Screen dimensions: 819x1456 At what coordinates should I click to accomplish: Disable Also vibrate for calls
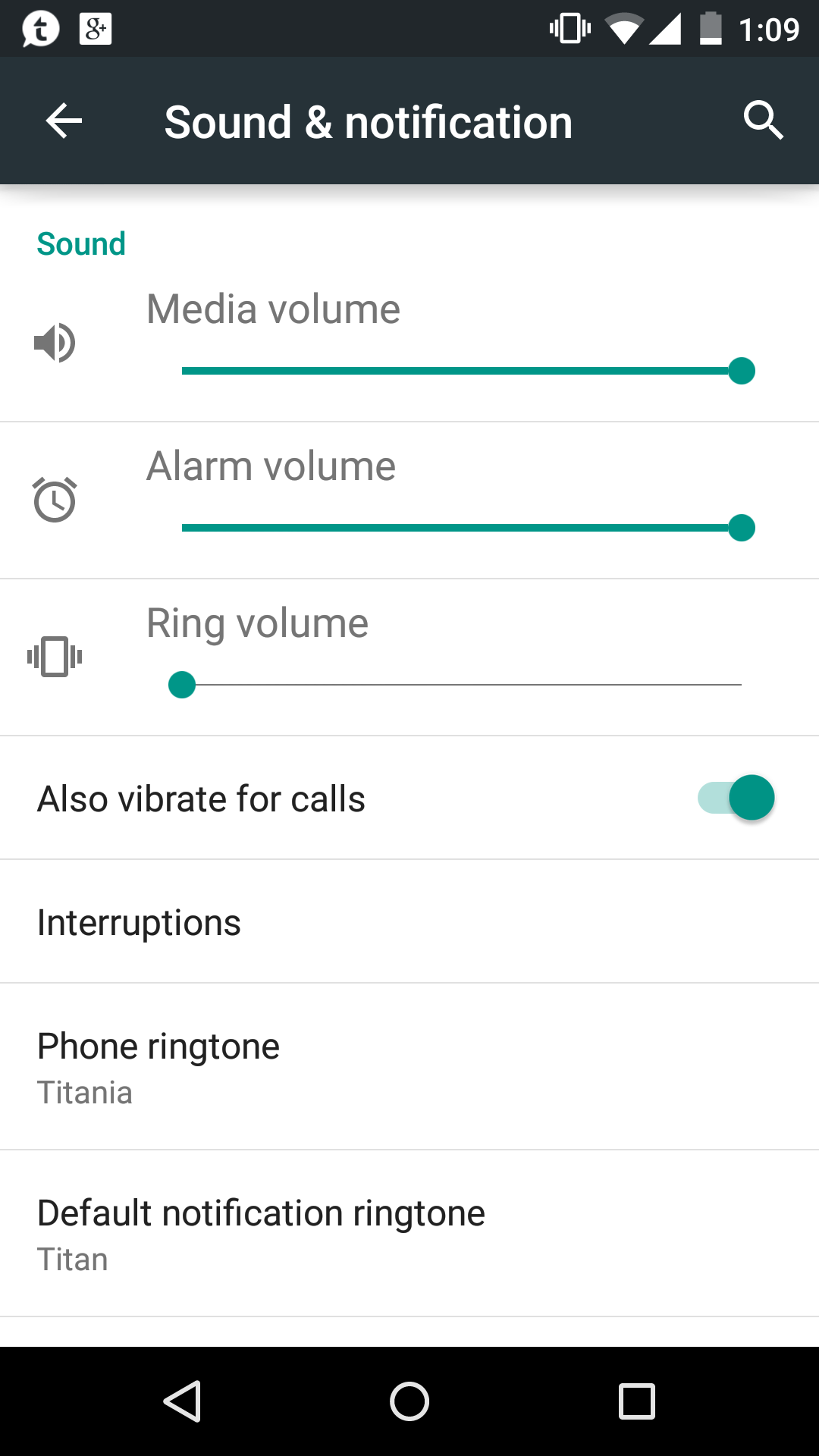tap(736, 798)
